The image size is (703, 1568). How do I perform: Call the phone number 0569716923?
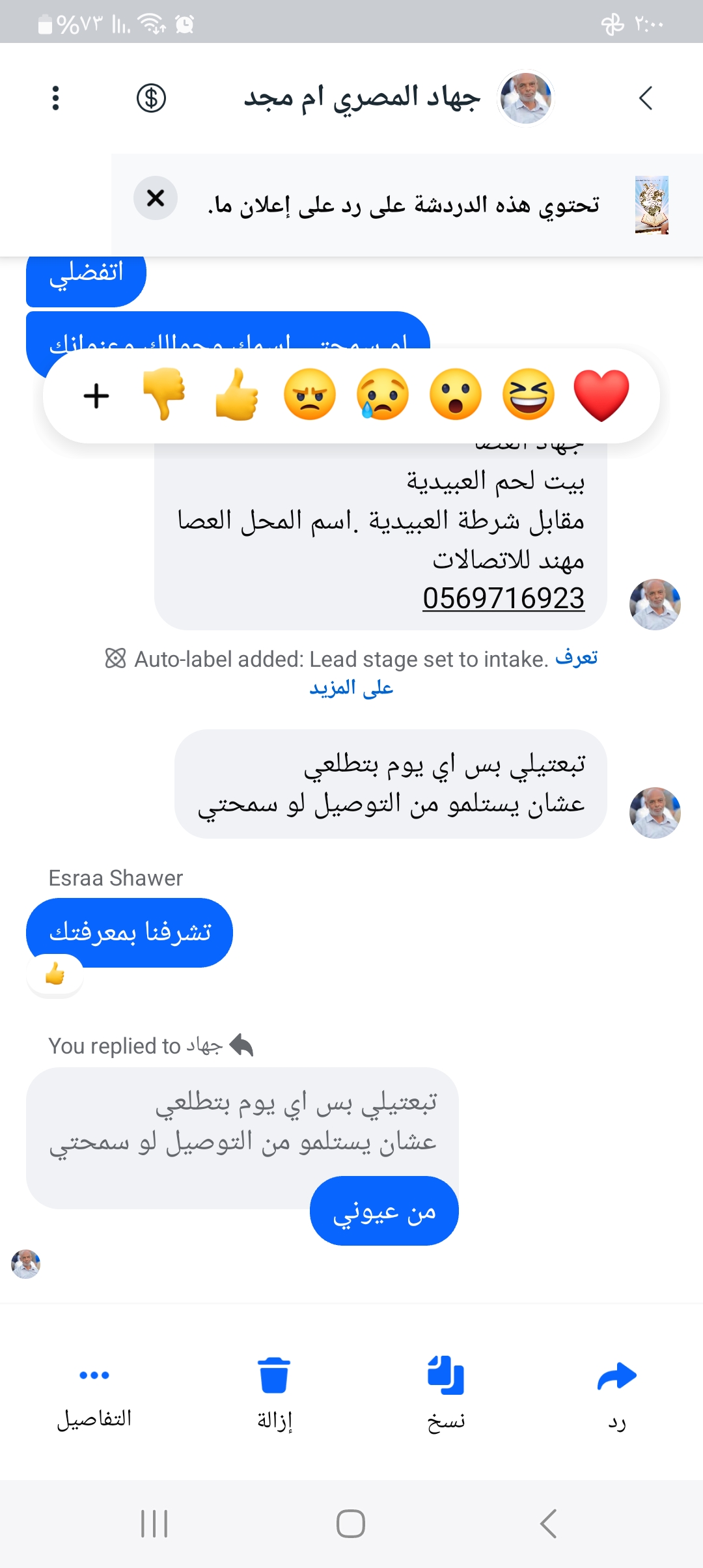503,598
